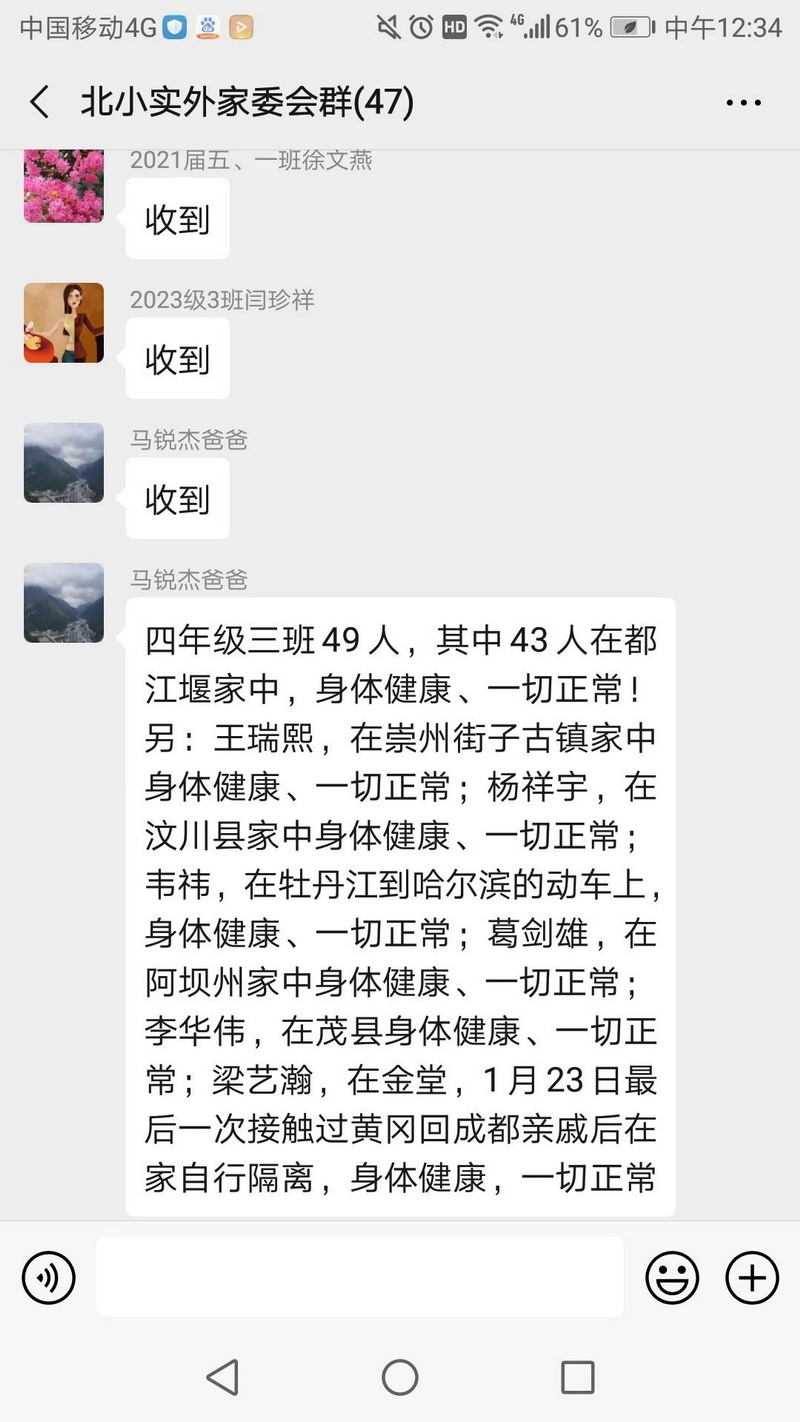Open 马锐杰爸爸's avatar beside the 收到 message
The width and height of the screenshot is (800, 1422).
(64, 462)
